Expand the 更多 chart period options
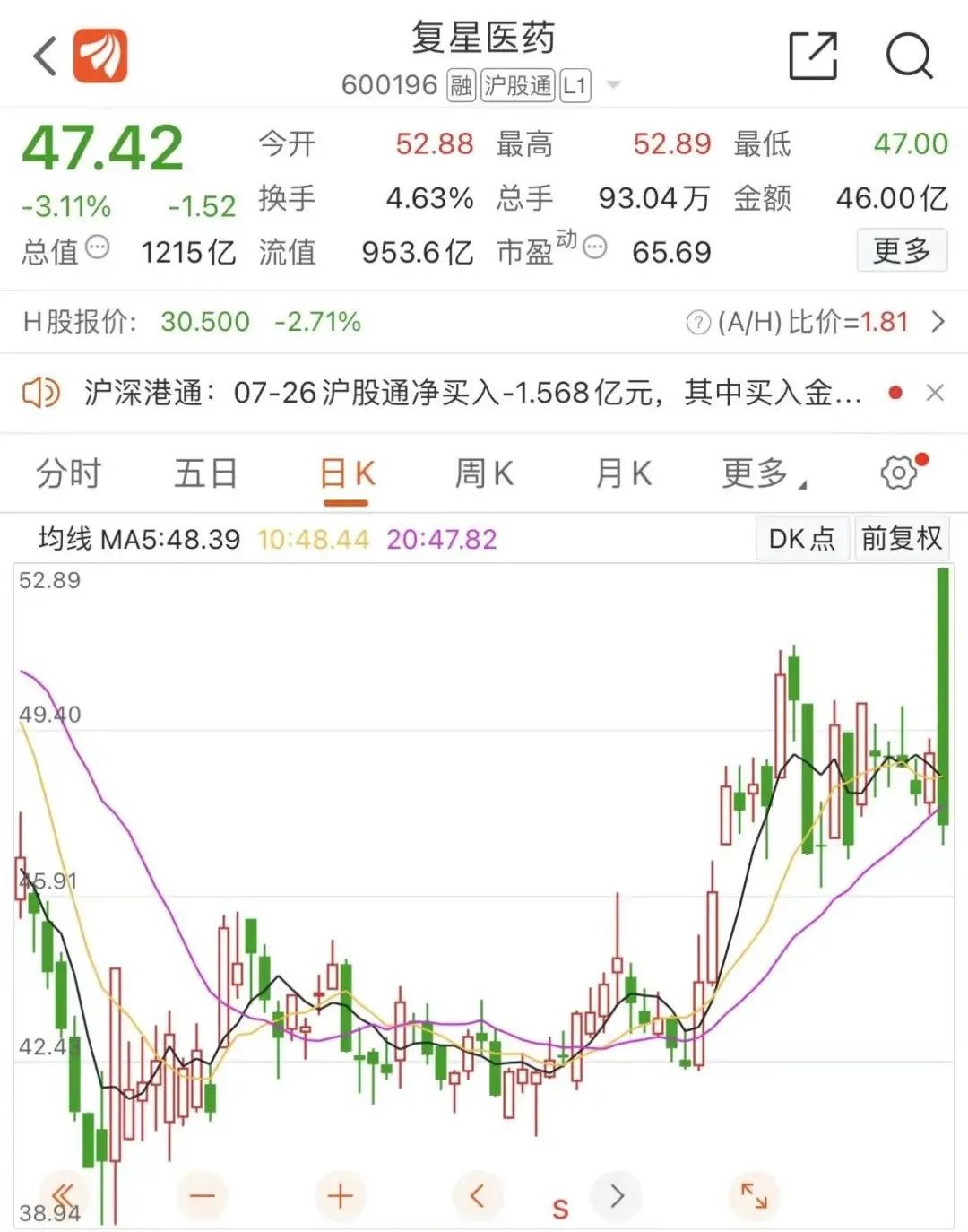Viewport: 968px width, 1232px height. (761, 473)
